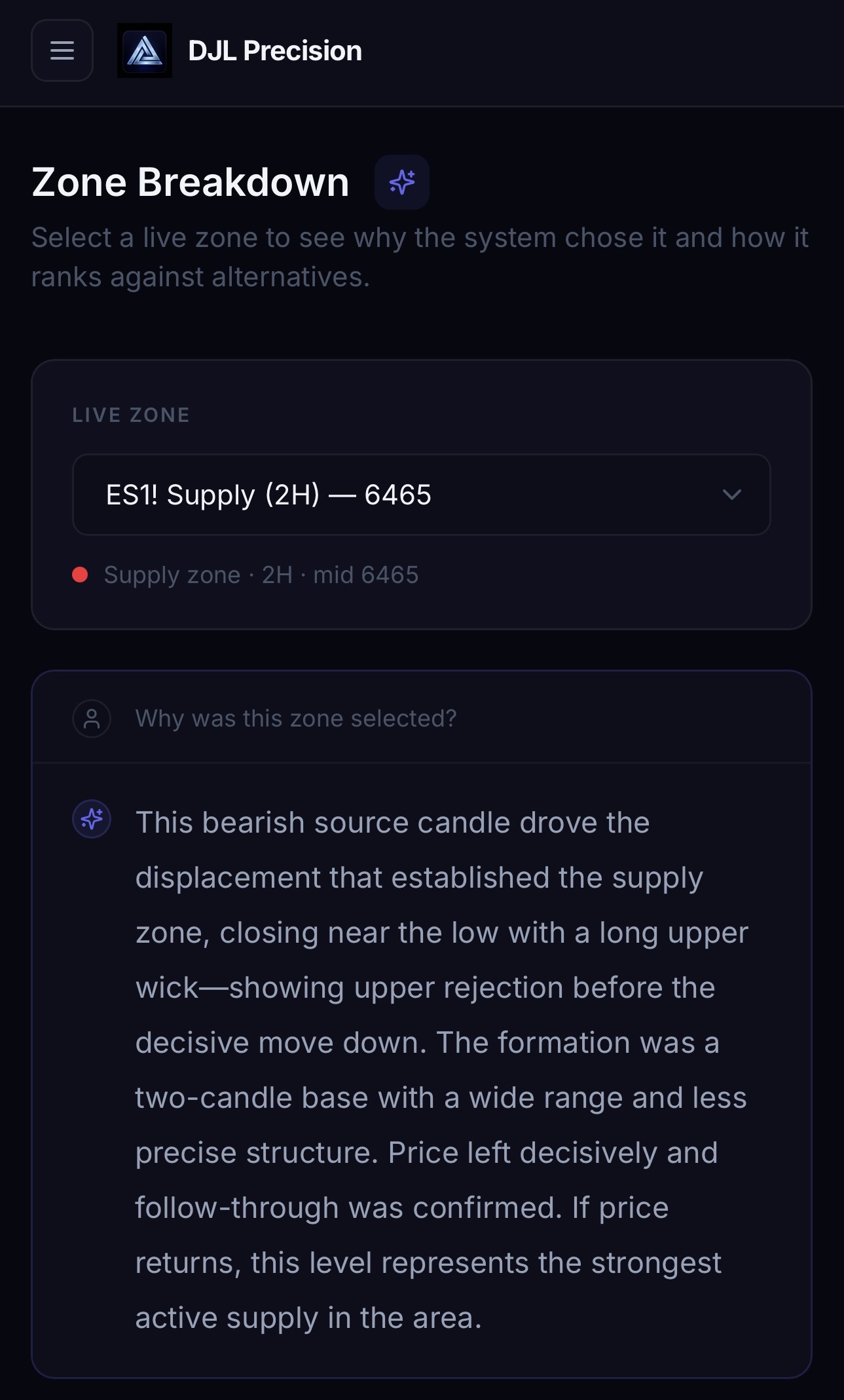Select the DJL Precision title in the header
Viewport: 844px width, 1400px height.
click(275, 50)
